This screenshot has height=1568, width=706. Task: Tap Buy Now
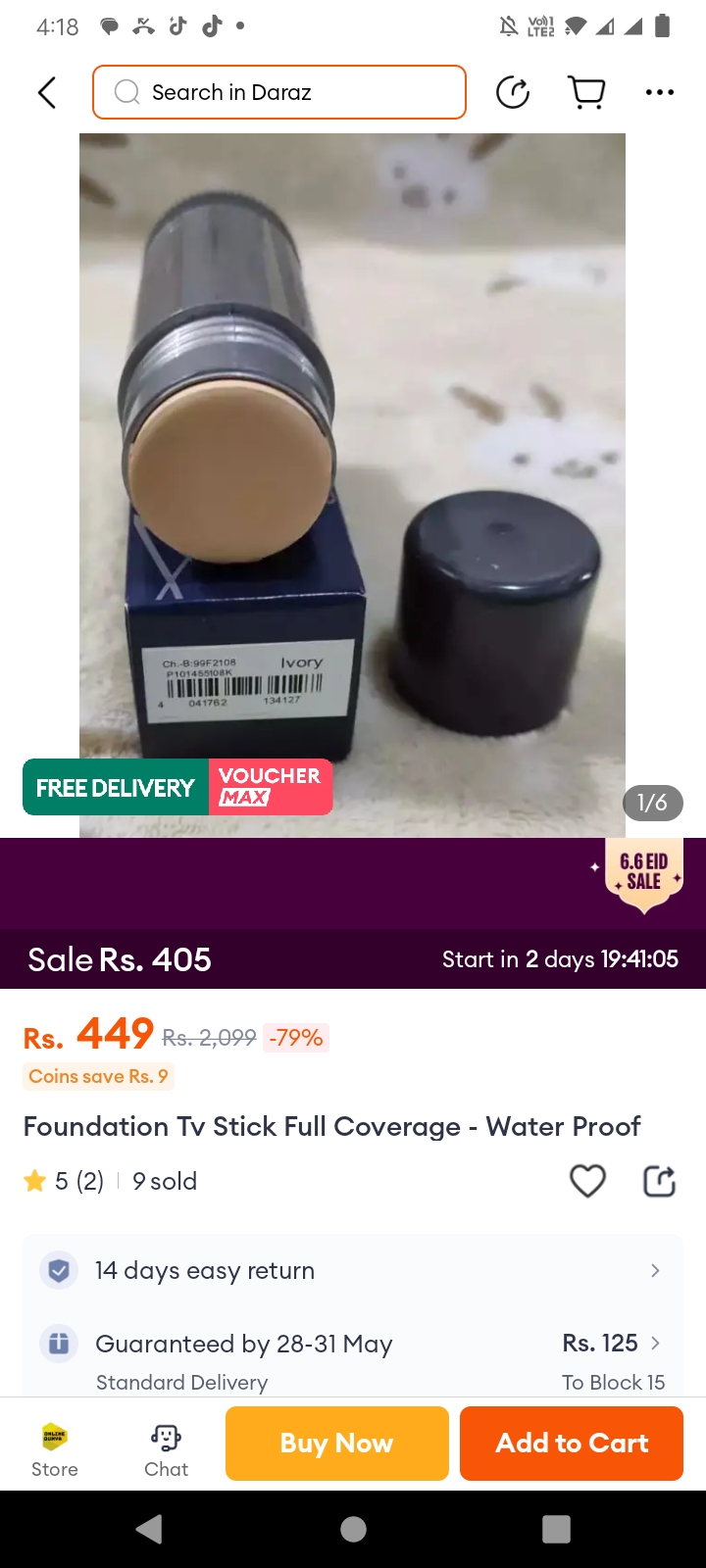pos(336,1443)
